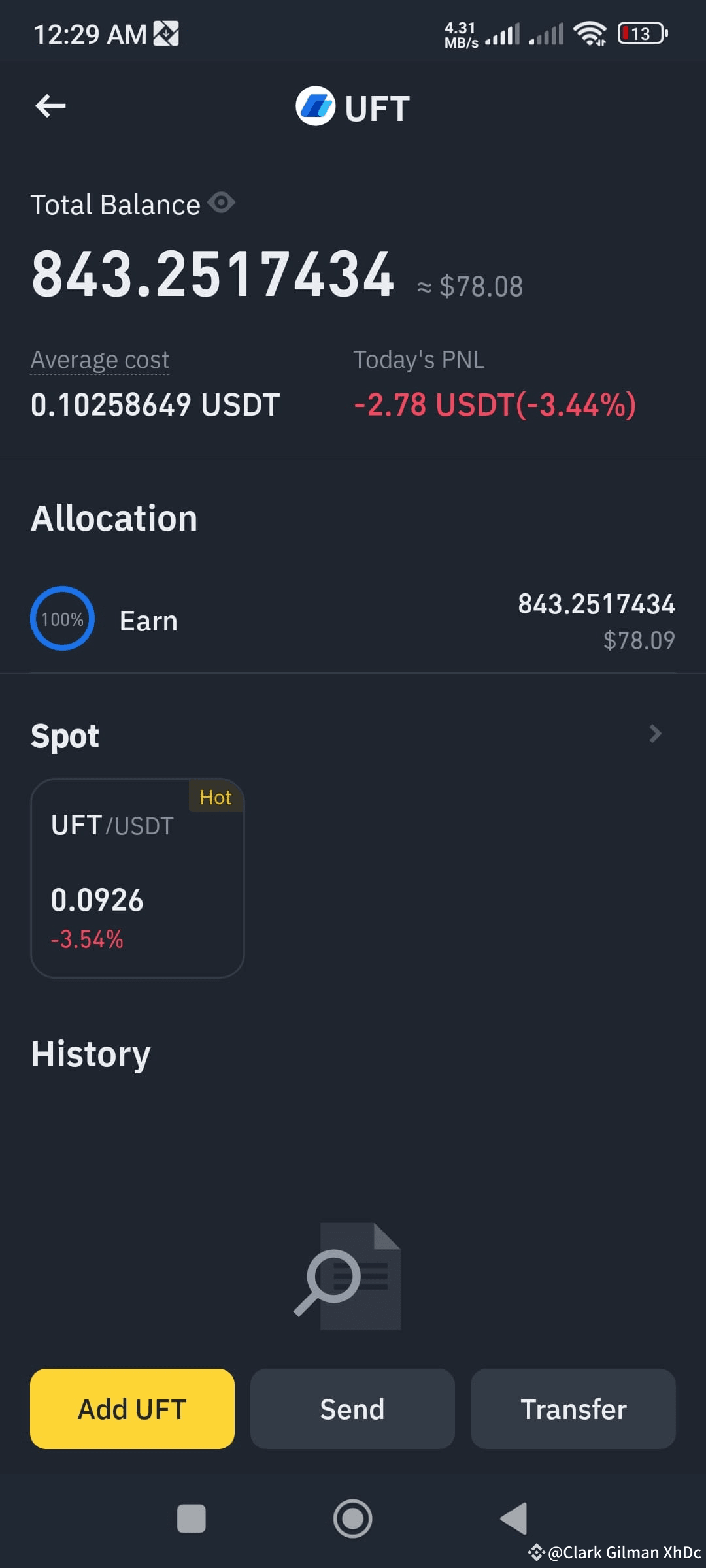
Task: Open Average cost explanation
Action: point(100,360)
